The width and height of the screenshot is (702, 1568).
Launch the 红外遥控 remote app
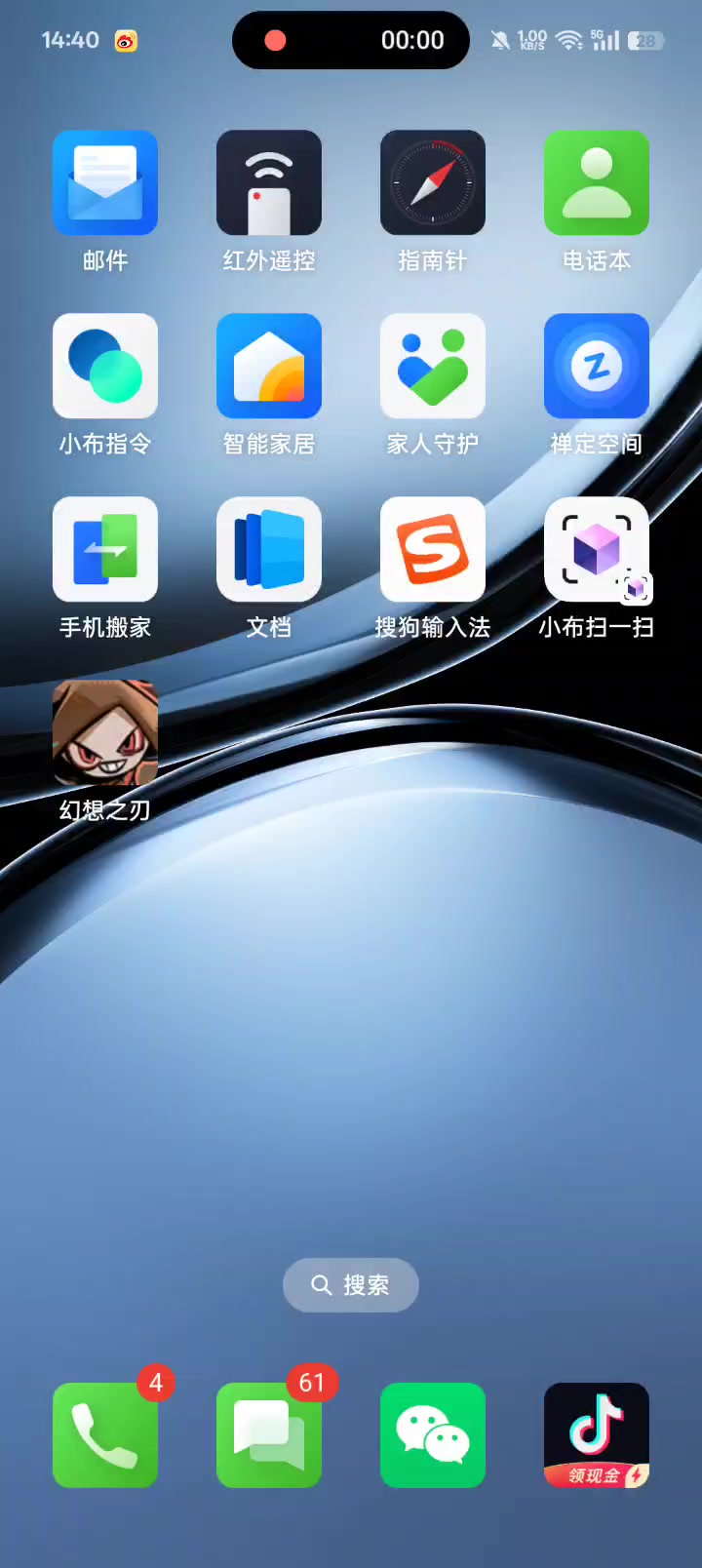(269, 183)
